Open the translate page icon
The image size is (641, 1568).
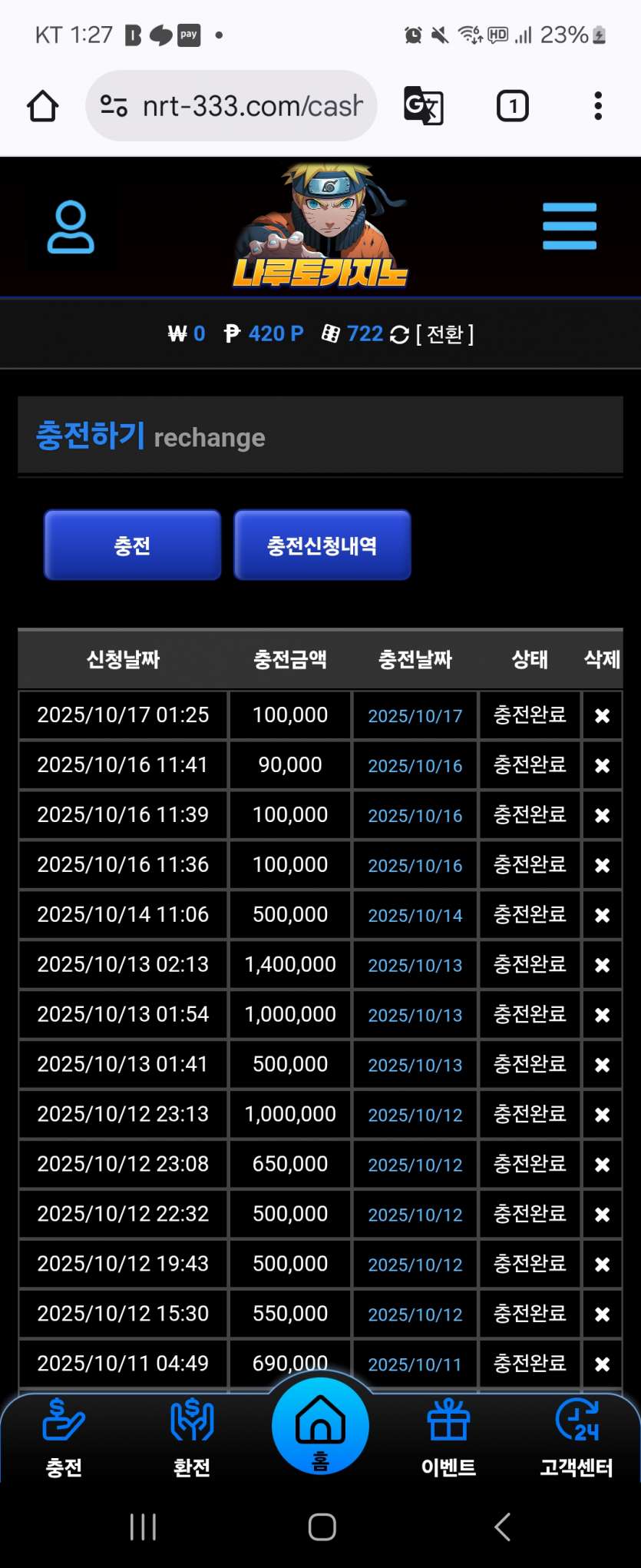[x=423, y=106]
